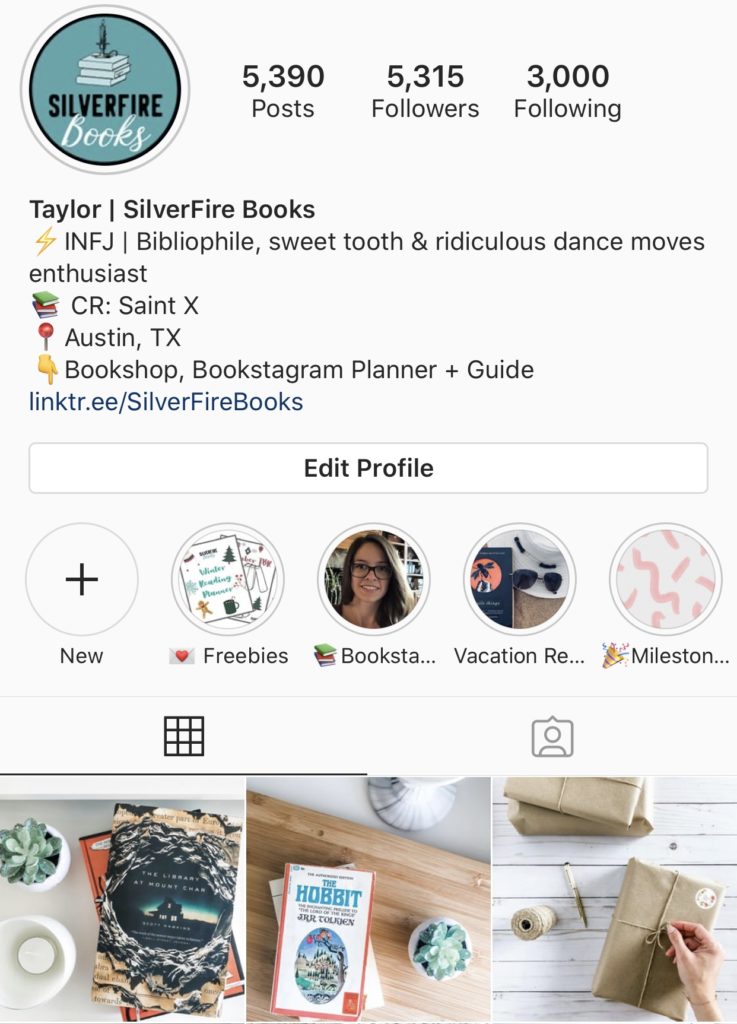
Task: Open The Hobbit book post
Action: [x=368, y=900]
